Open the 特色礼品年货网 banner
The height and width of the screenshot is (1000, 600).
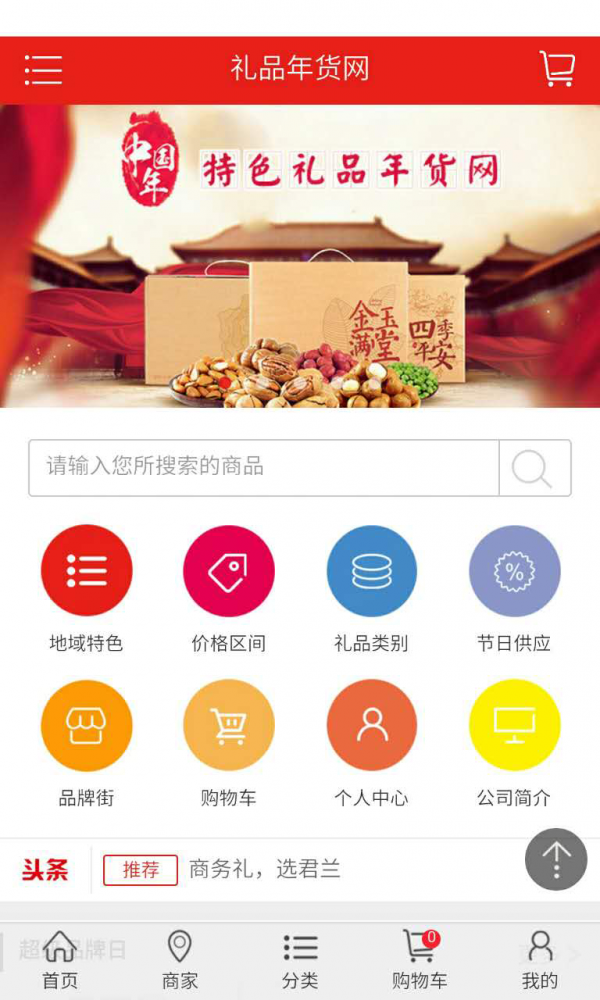point(300,256)
